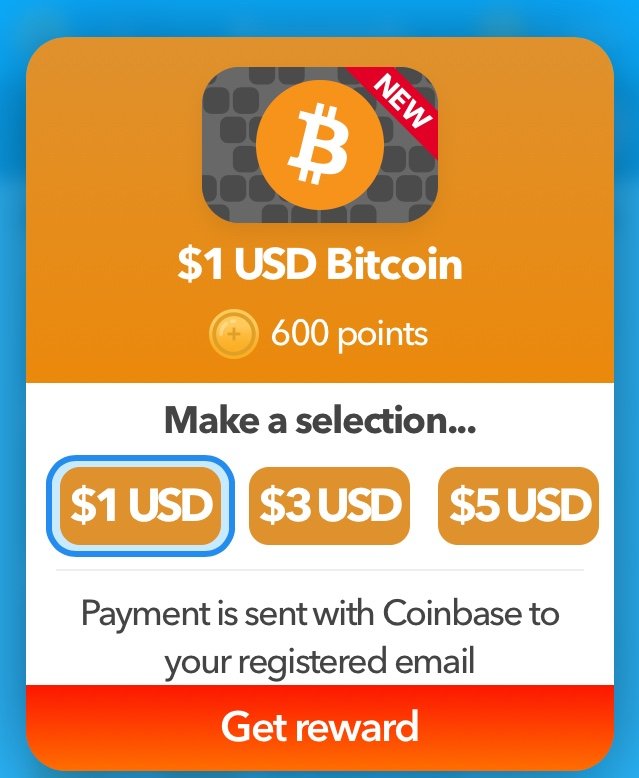Tap Get reward to redeem Bitcoin
This screenshot has width=639, height=778.
point(319,727)
